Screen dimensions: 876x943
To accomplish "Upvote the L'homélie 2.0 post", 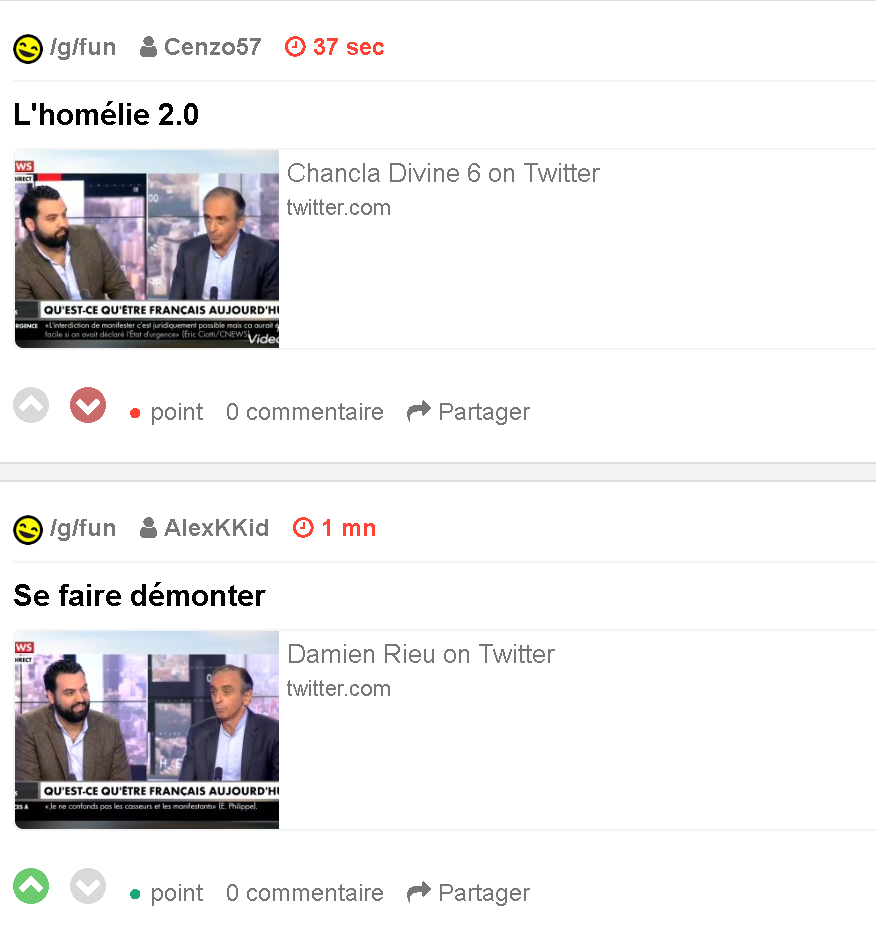I will [x=31, y=405].
